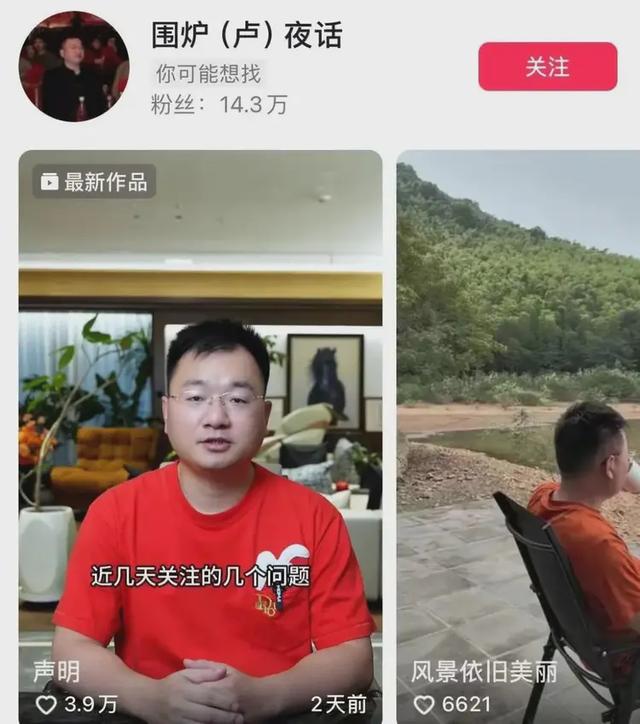Follow the 围炉（卢）夜话 account
640x724 pixels.
(547, 67)
